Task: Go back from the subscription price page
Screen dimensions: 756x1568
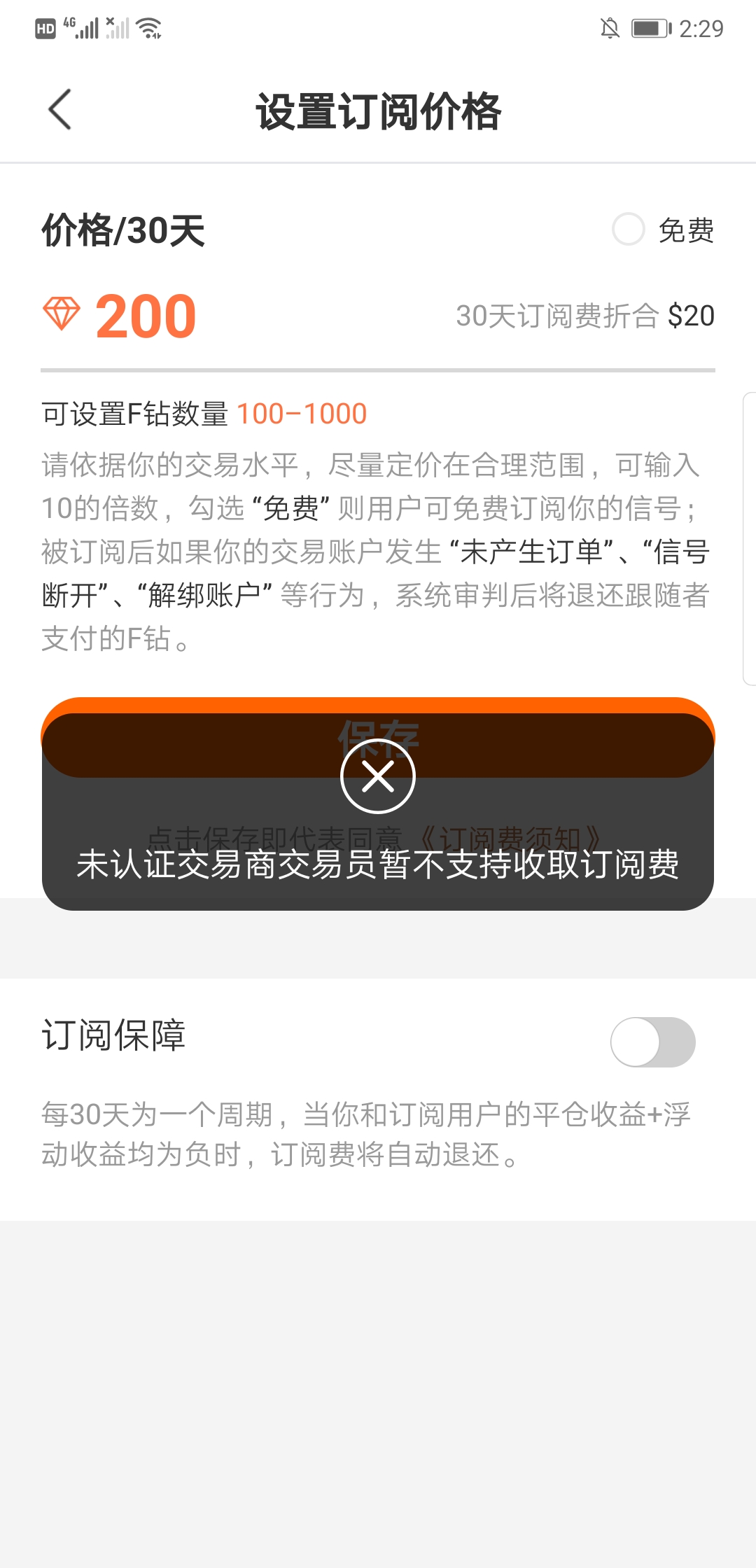Action: coord(60,110)
